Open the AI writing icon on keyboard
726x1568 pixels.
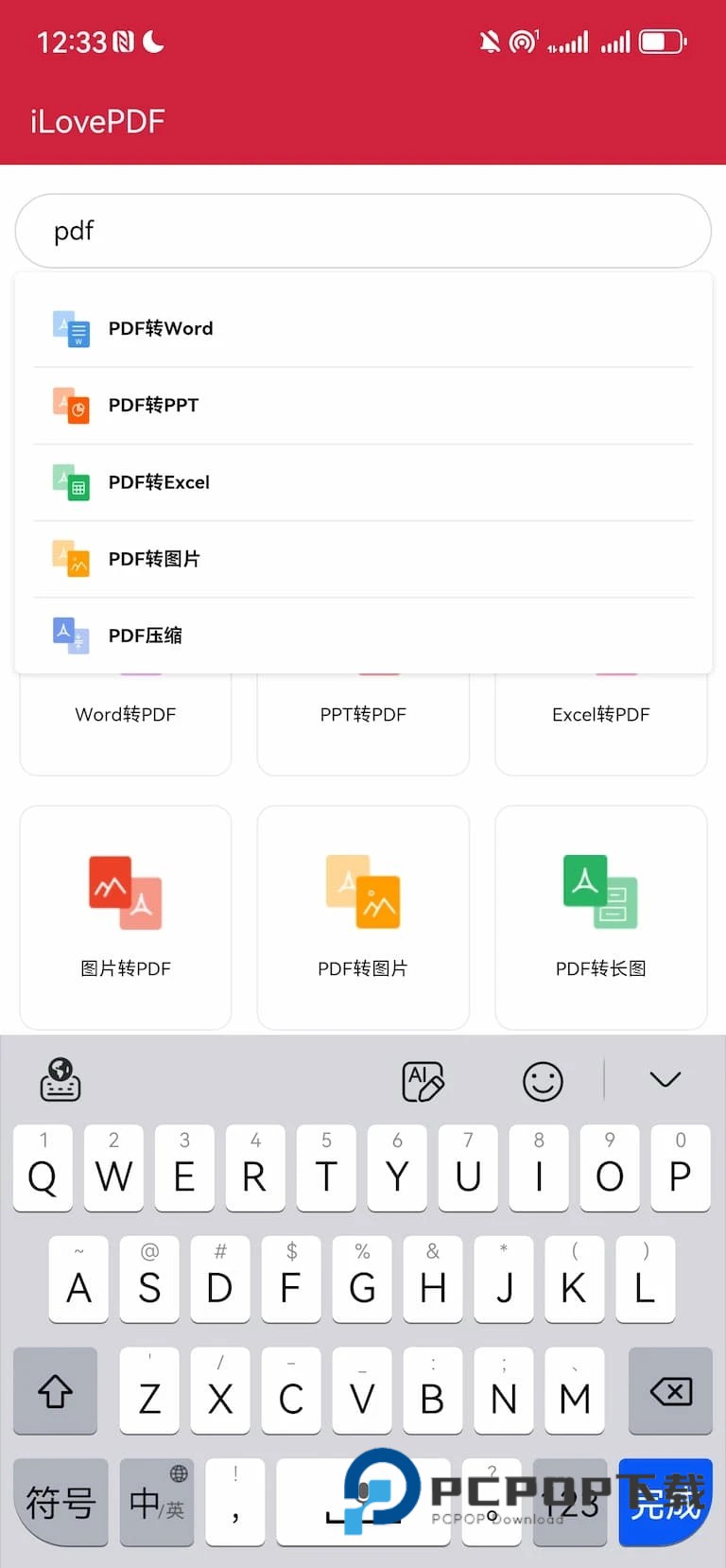[x=423, y=1081]
